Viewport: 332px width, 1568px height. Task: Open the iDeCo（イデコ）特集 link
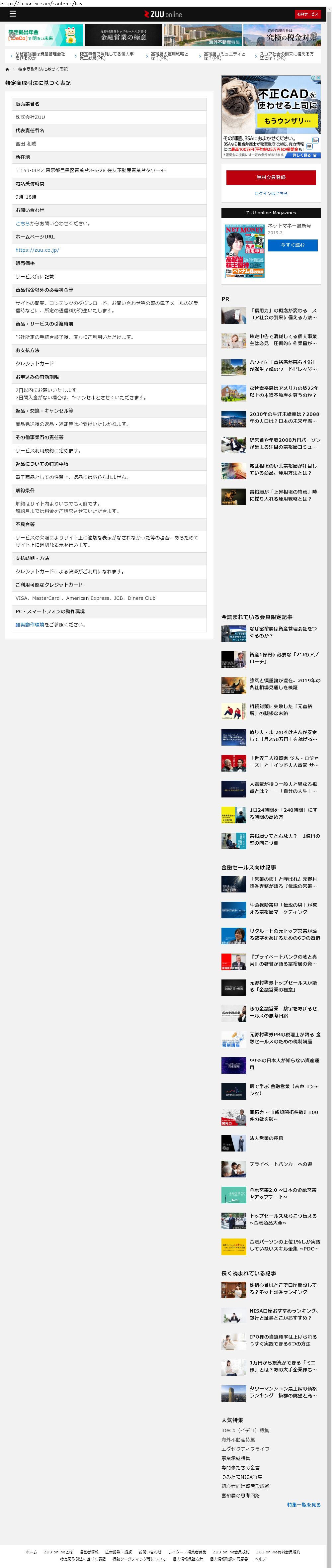click(x=245, y=1430)
